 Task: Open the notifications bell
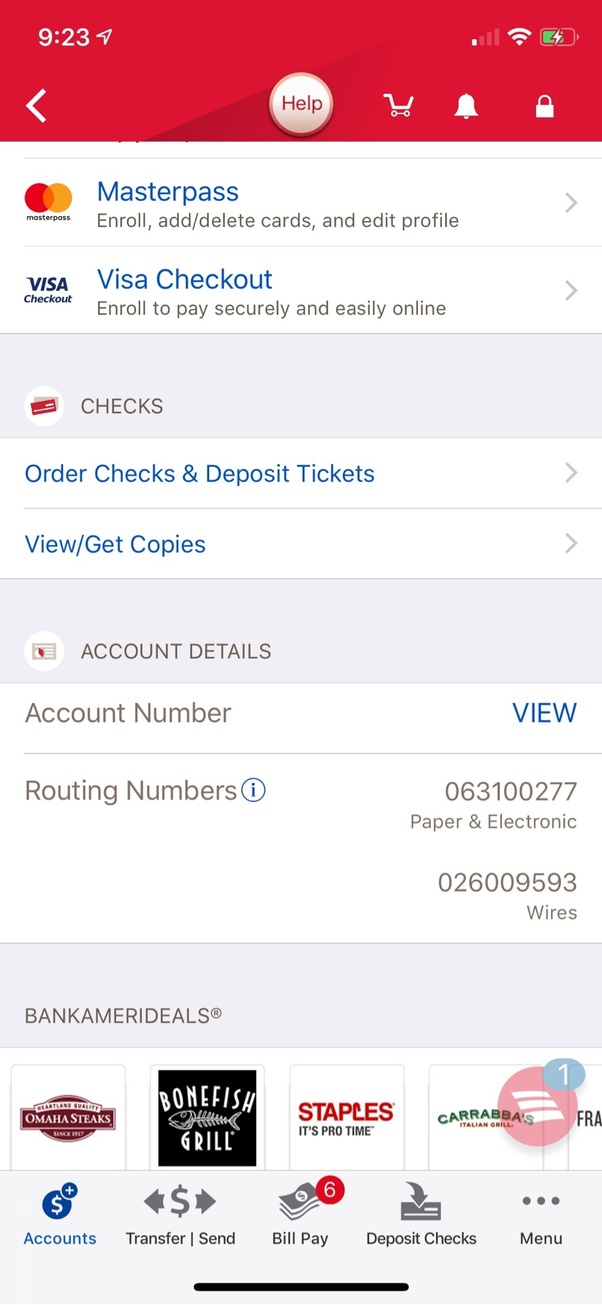pos(466,106)
